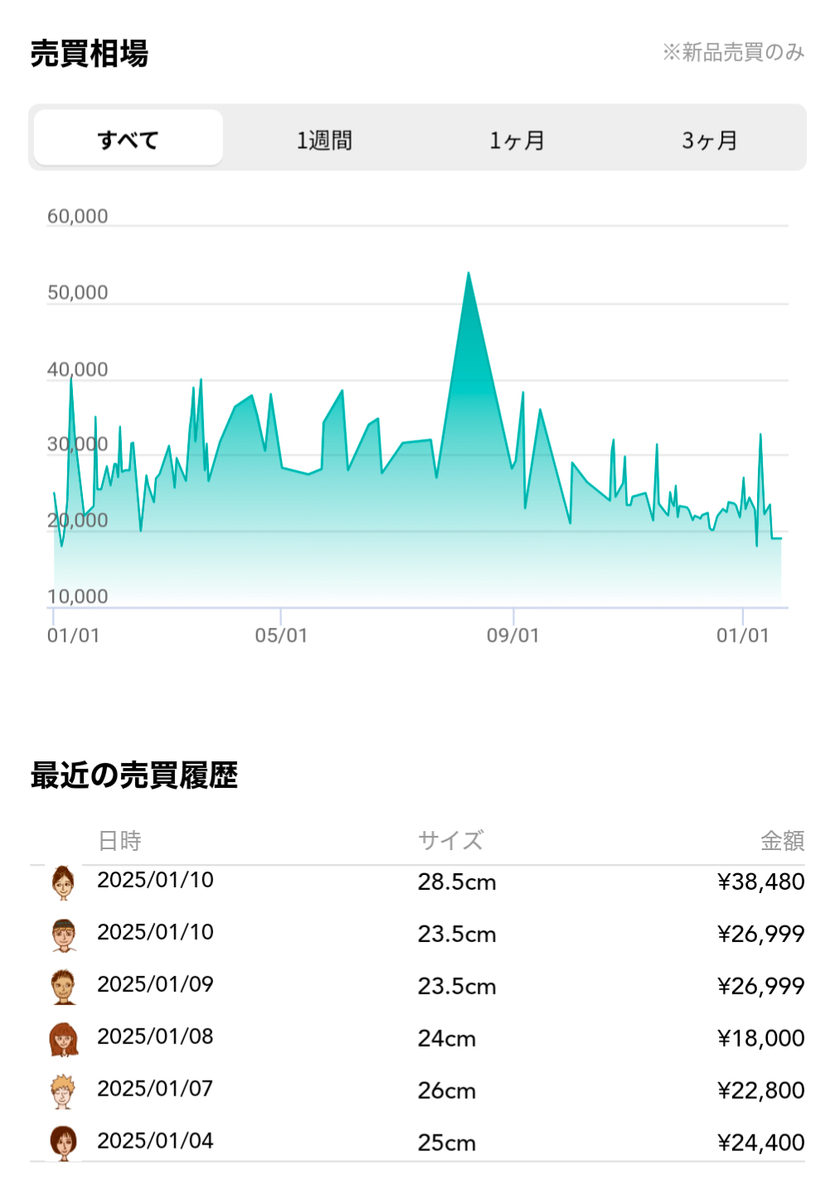The height and width of the screenshot is (1200, 835).
Task: Show the 1ヶ月 price range
Action: pos(517,139)
